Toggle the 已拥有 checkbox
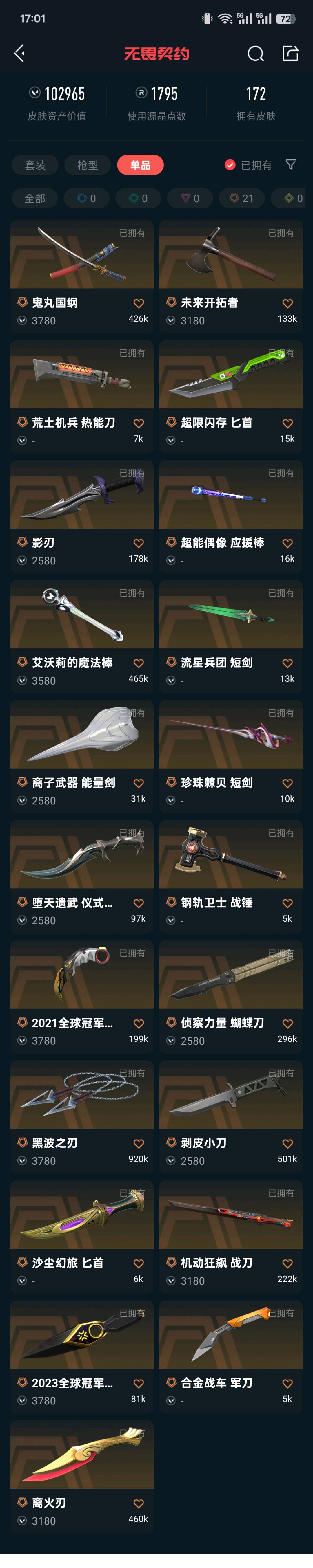The width and height of the screenshot is (313, 1568). 230,165
